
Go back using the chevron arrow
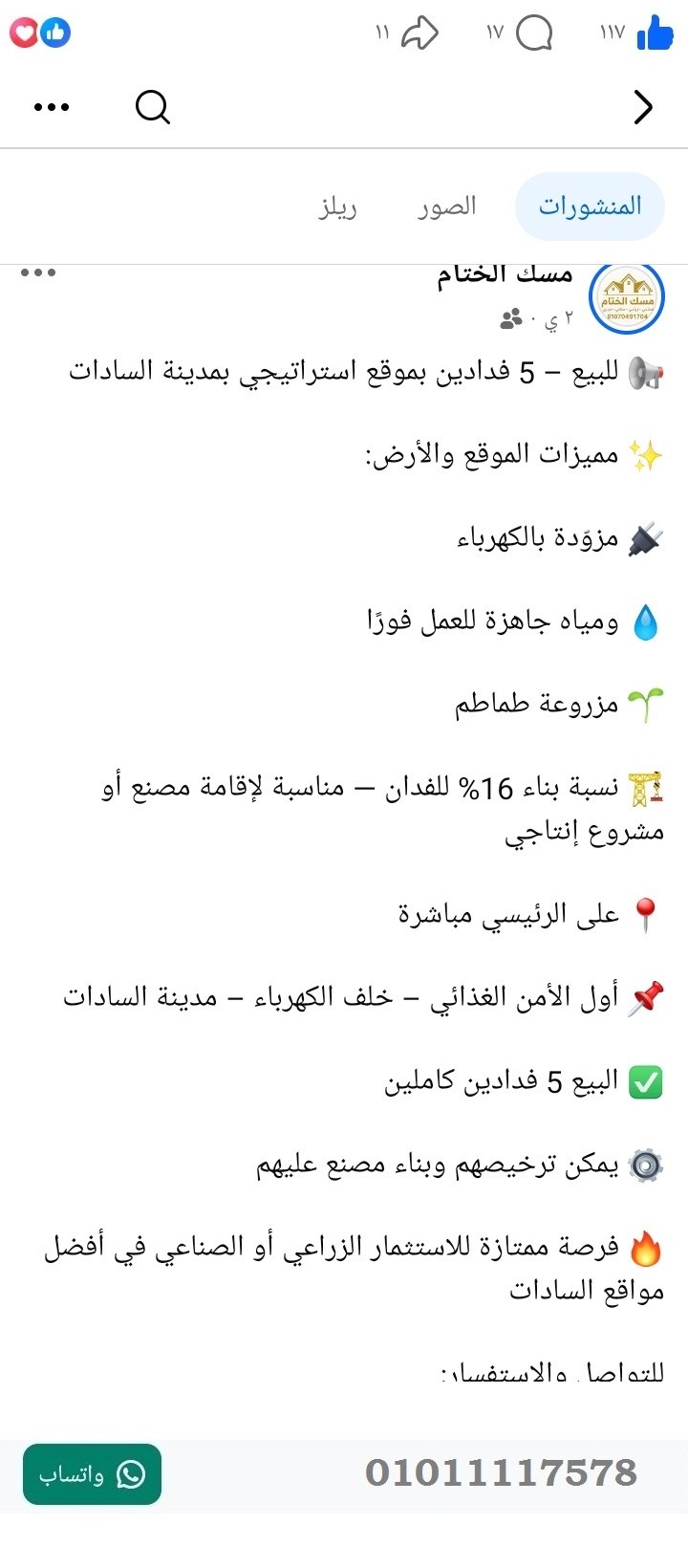(643, 107)
